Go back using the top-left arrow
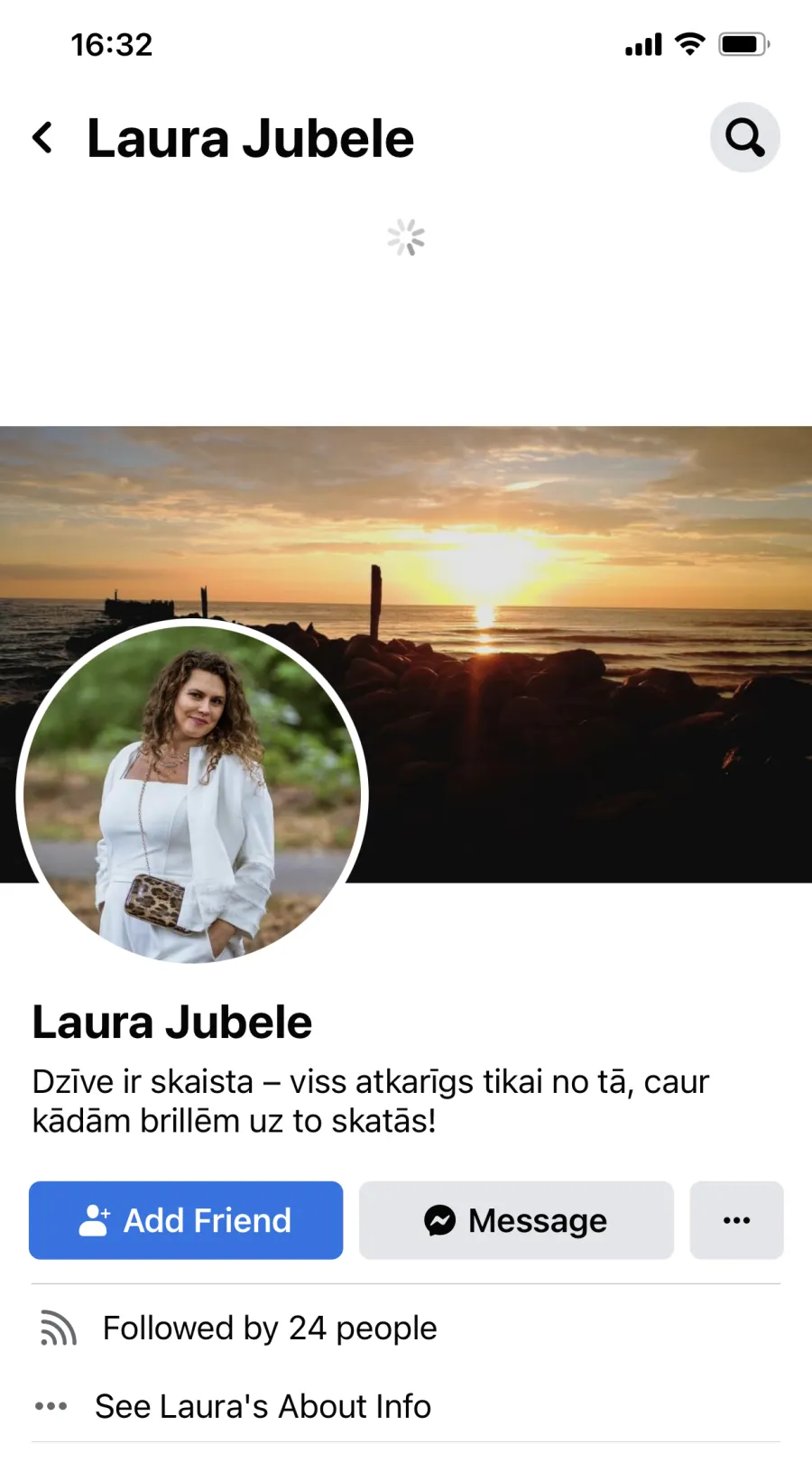Screen dimensions: 812x1472 click(42, 138)
